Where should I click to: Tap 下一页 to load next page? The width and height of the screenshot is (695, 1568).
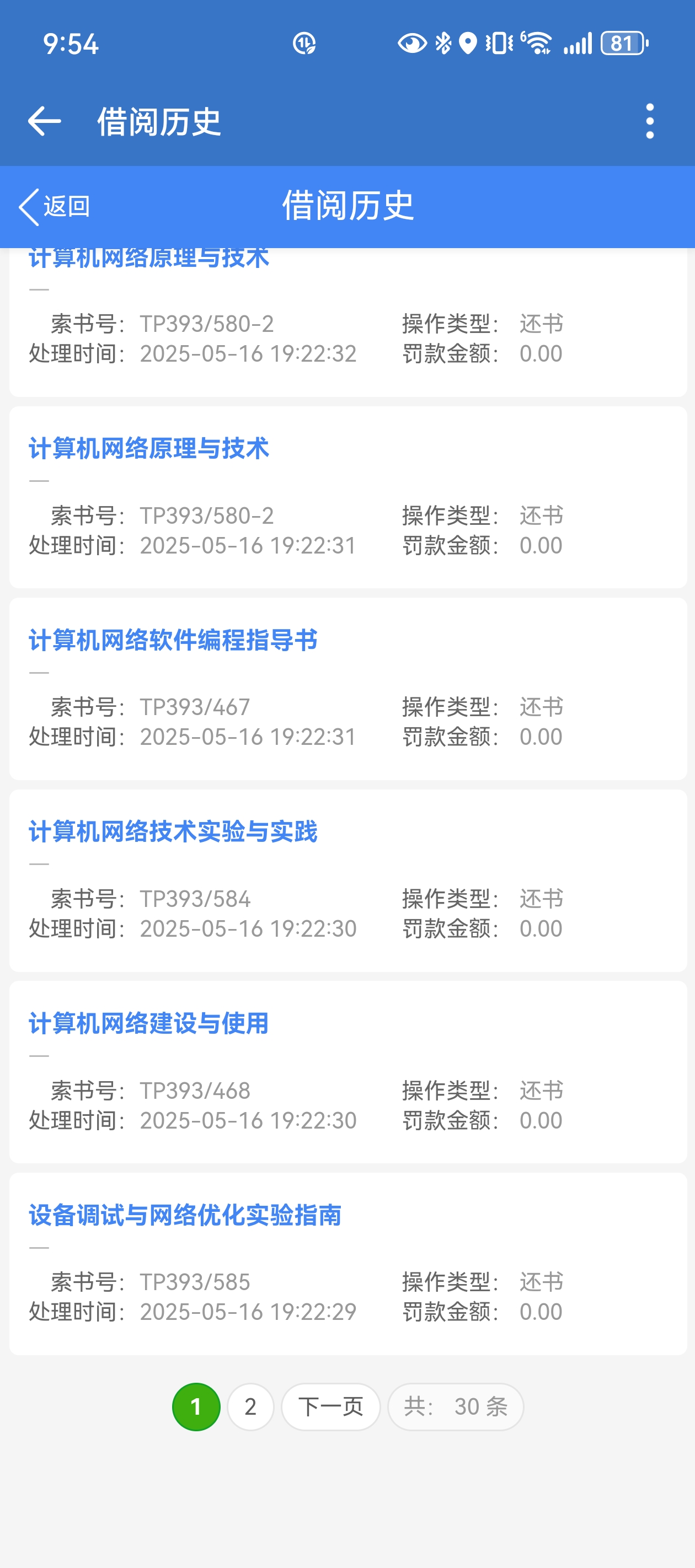point(331,1406)
